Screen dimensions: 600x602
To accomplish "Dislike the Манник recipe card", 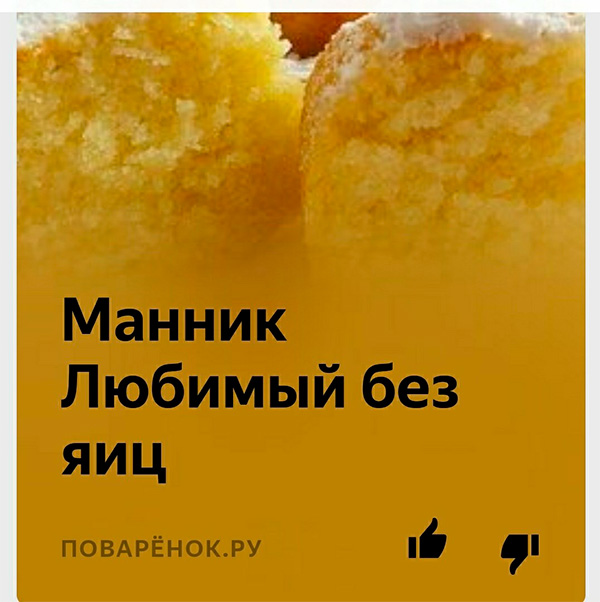I will pos(520,550).
